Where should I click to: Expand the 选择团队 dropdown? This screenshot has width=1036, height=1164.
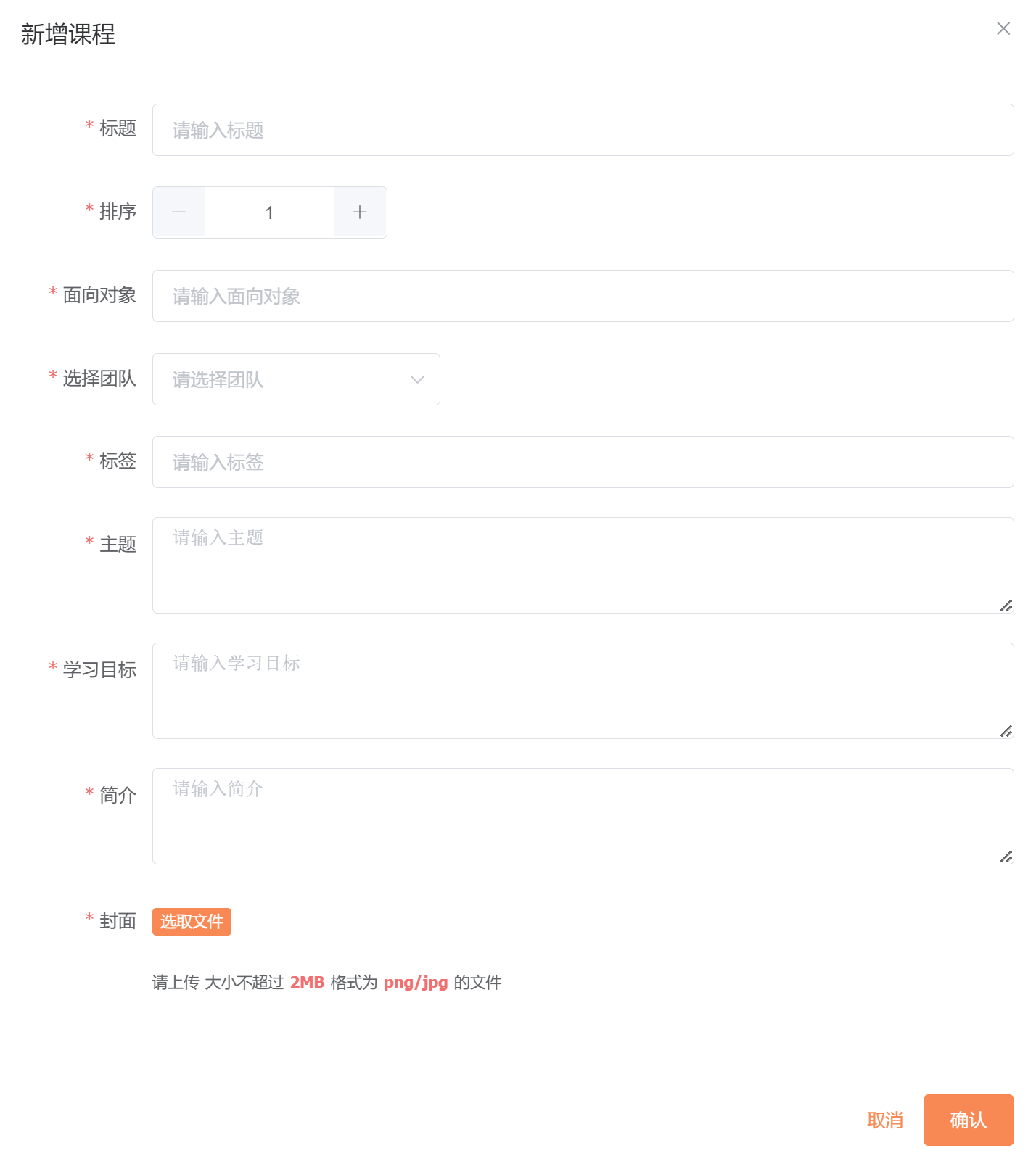[x=296, y=379]
